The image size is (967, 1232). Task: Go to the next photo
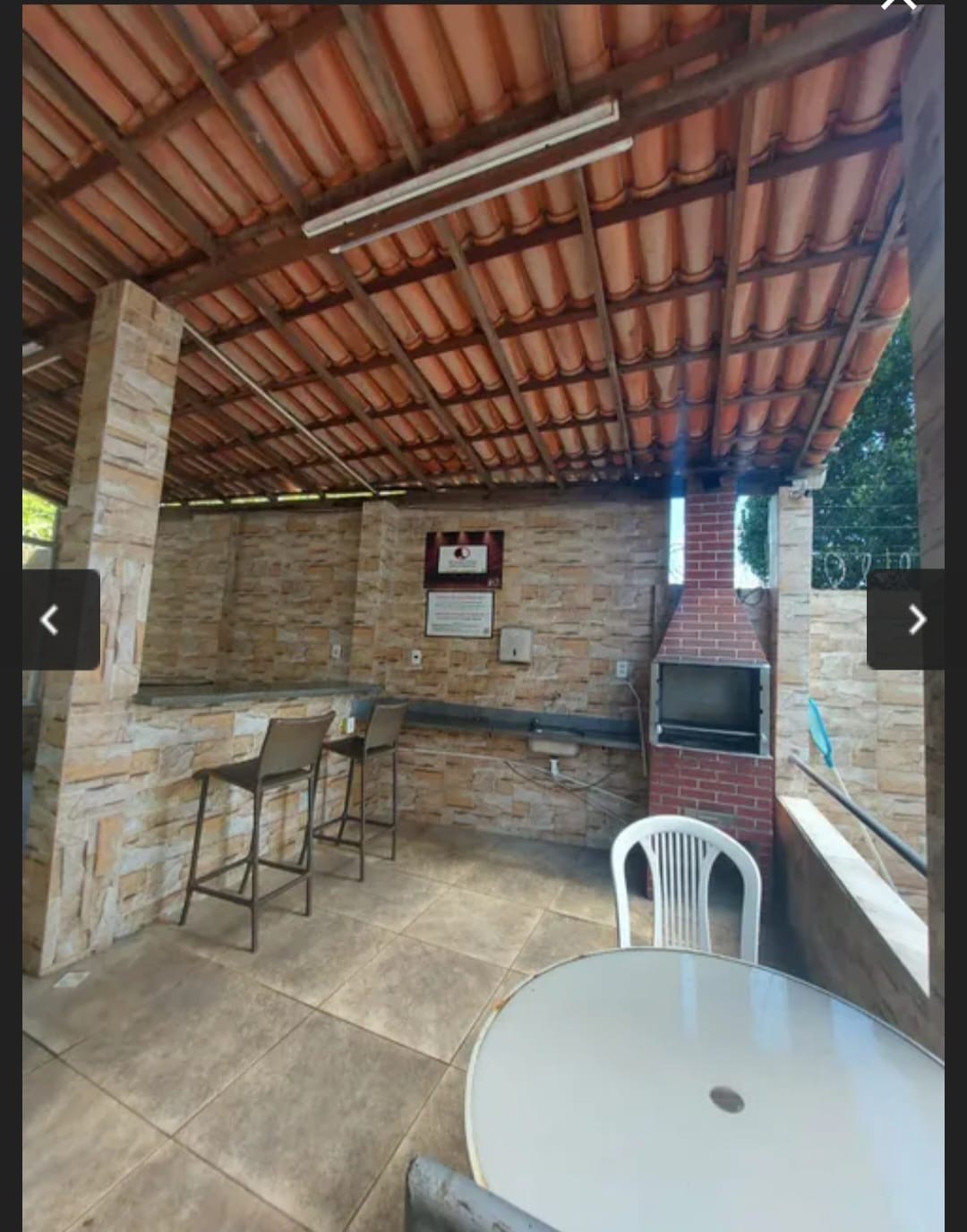[x=906, y=620]
